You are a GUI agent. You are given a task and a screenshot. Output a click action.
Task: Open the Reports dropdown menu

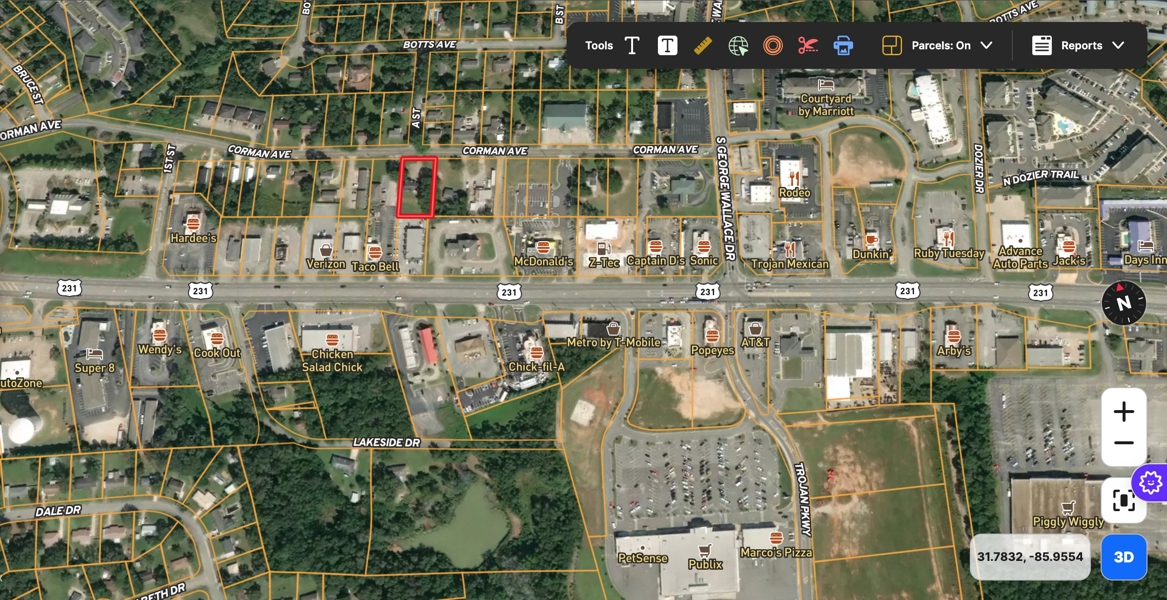[1078, 45]
